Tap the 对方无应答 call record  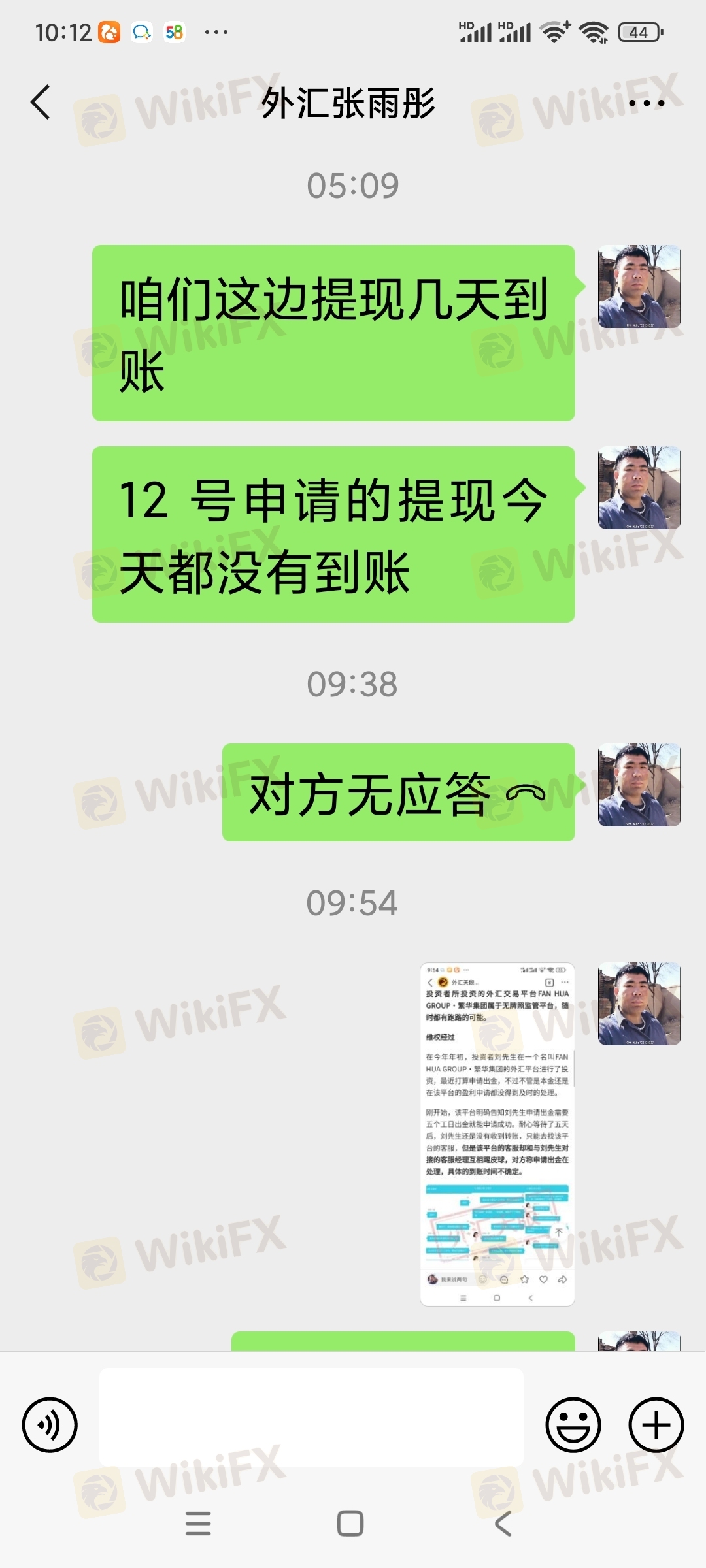point(398,792)
